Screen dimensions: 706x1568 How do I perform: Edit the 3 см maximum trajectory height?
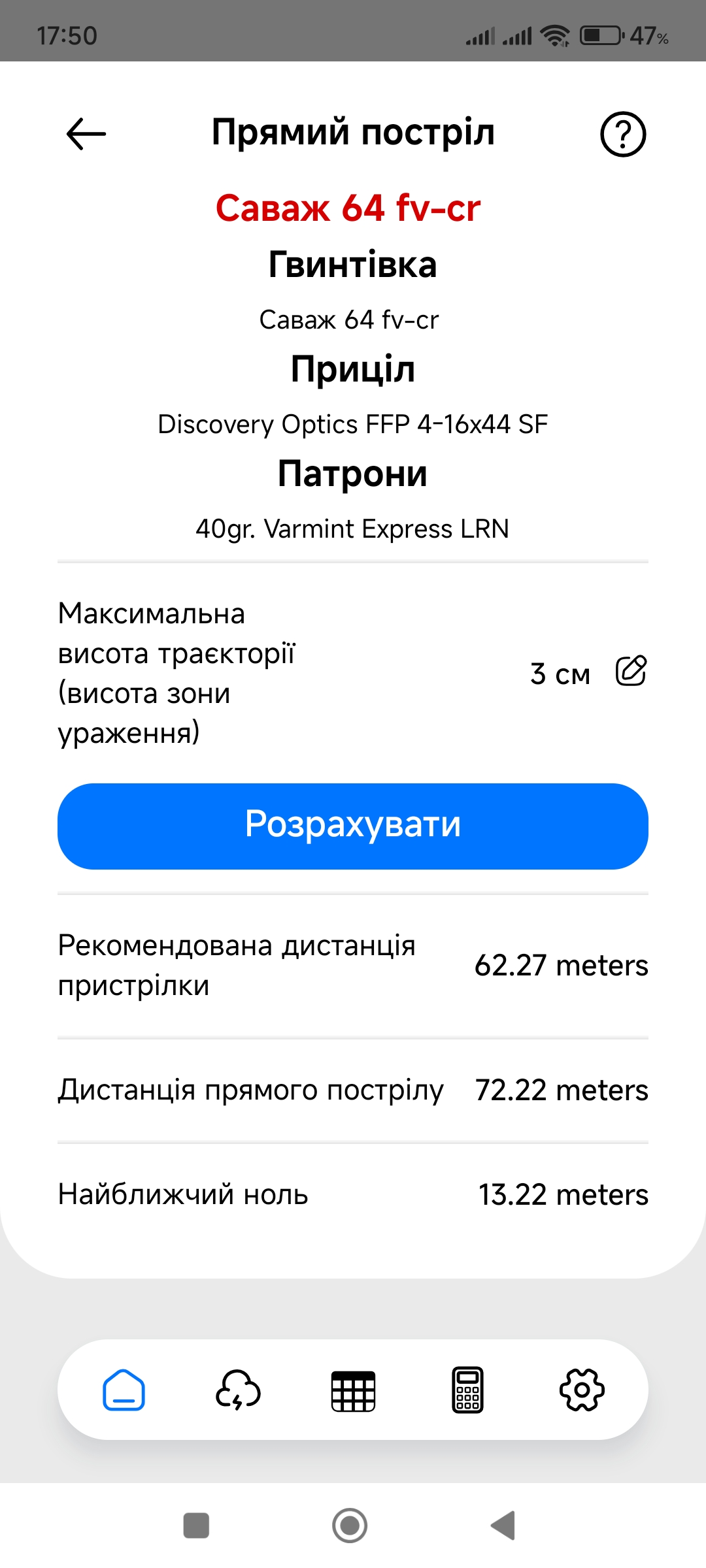tap(631, 671)
